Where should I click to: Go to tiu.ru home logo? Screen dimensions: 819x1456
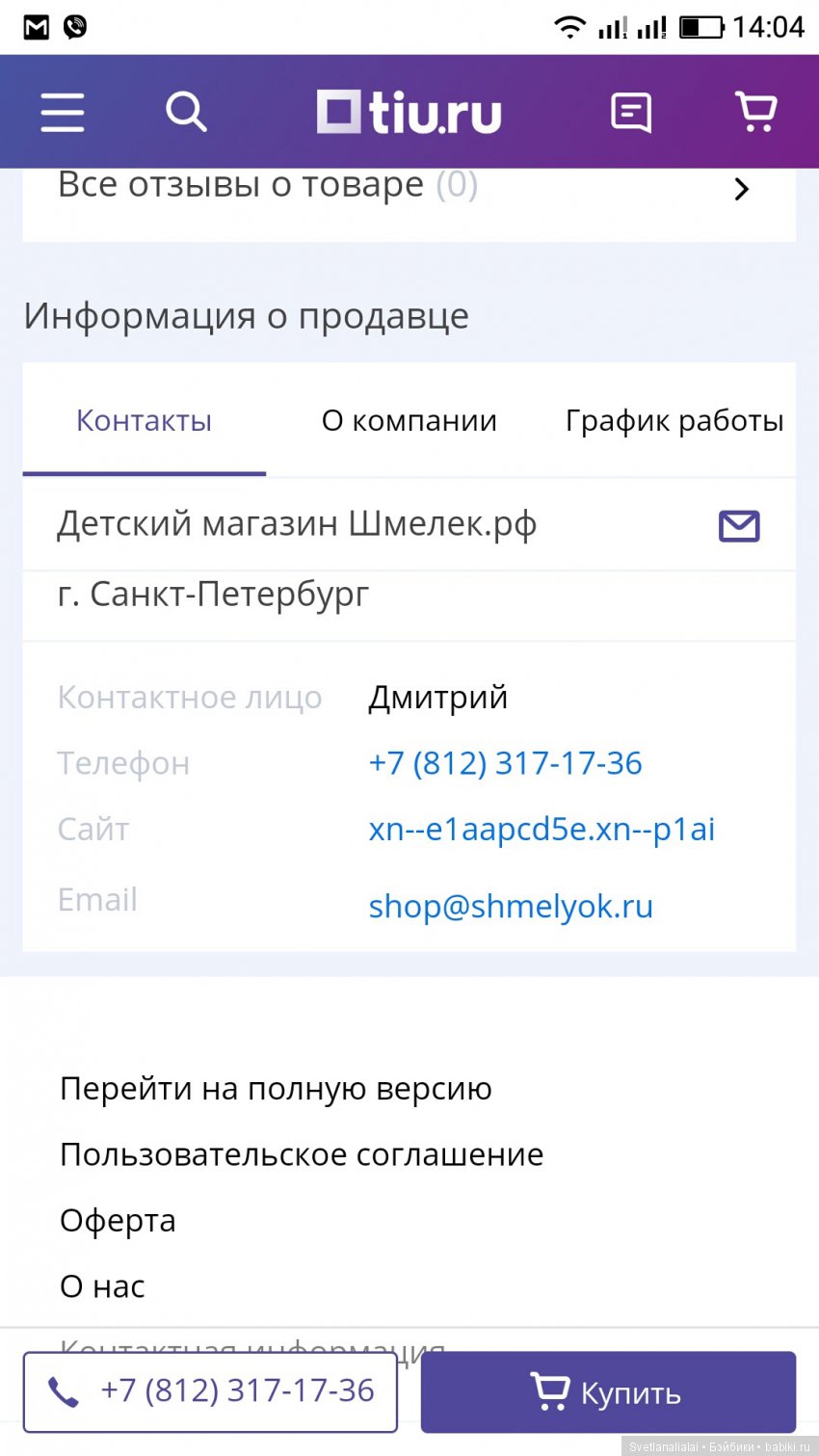click(409, 112)
